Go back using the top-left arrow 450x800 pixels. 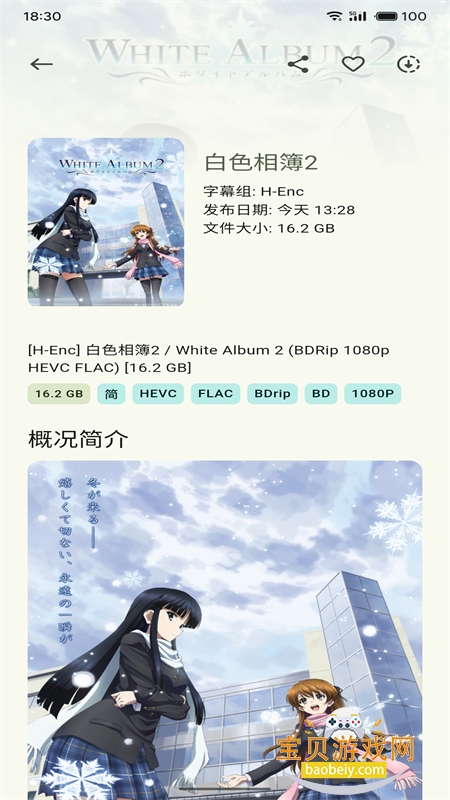[x=41, y=64]
